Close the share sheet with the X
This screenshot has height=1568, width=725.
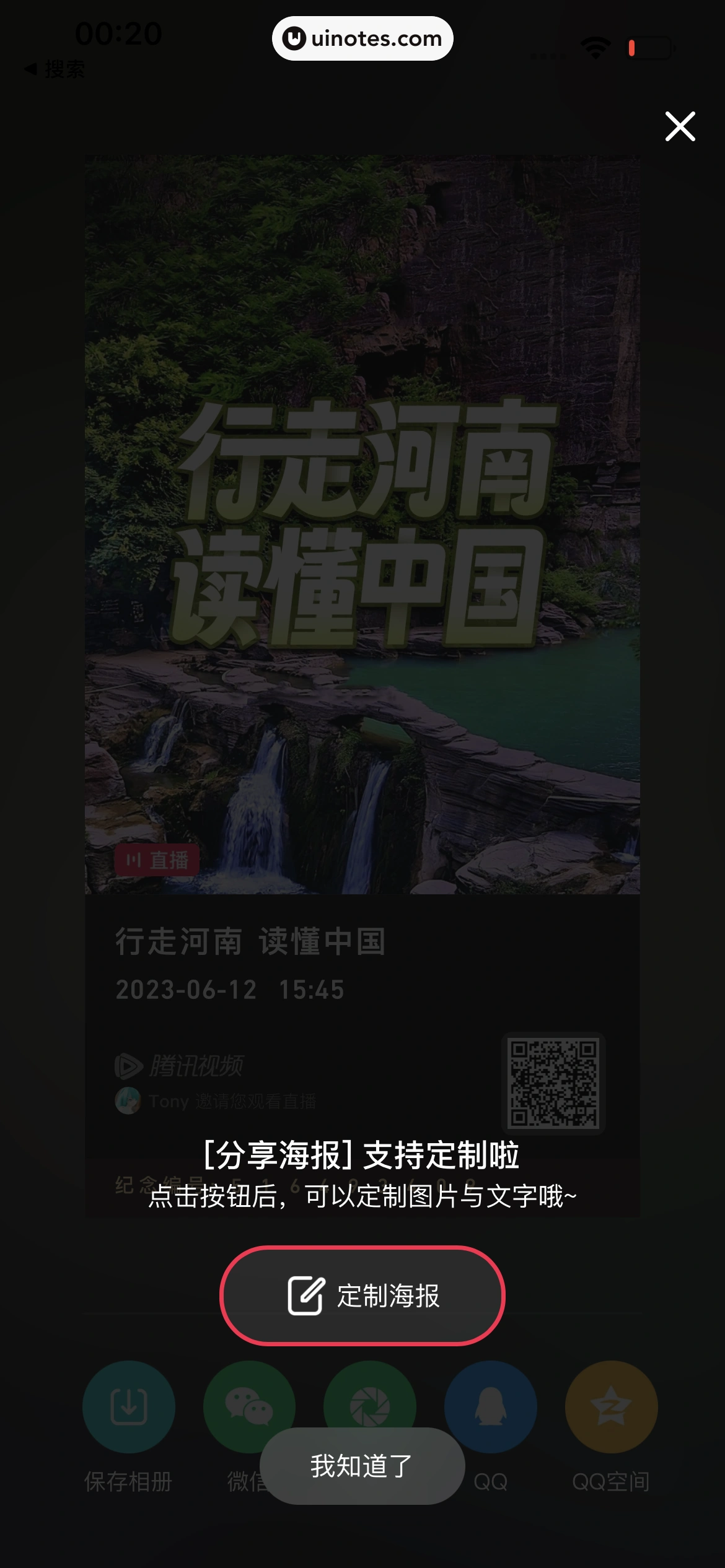click(680, 126)
